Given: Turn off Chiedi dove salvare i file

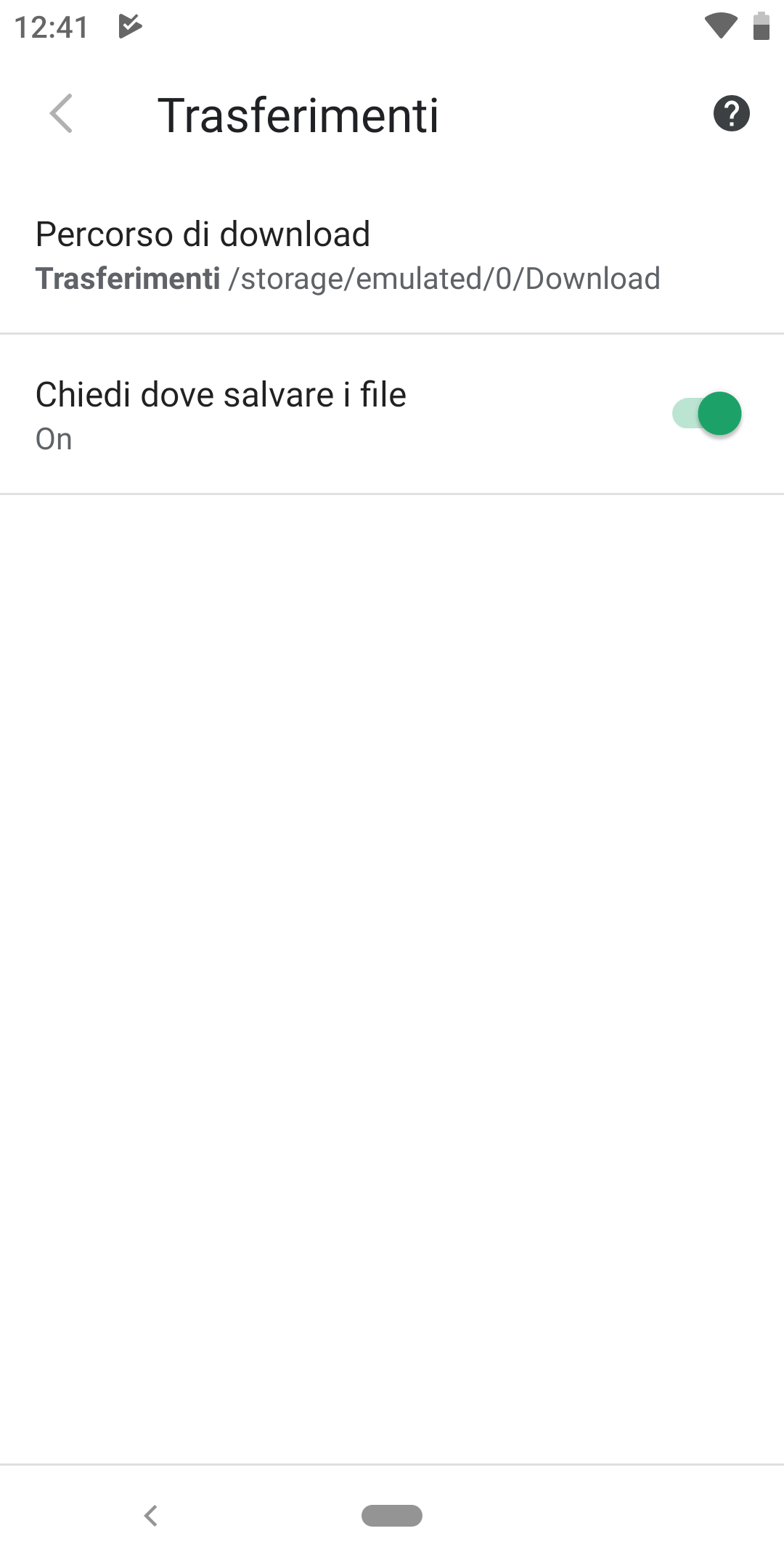Looking at the screenshot, I should click(x=706, y=414).
